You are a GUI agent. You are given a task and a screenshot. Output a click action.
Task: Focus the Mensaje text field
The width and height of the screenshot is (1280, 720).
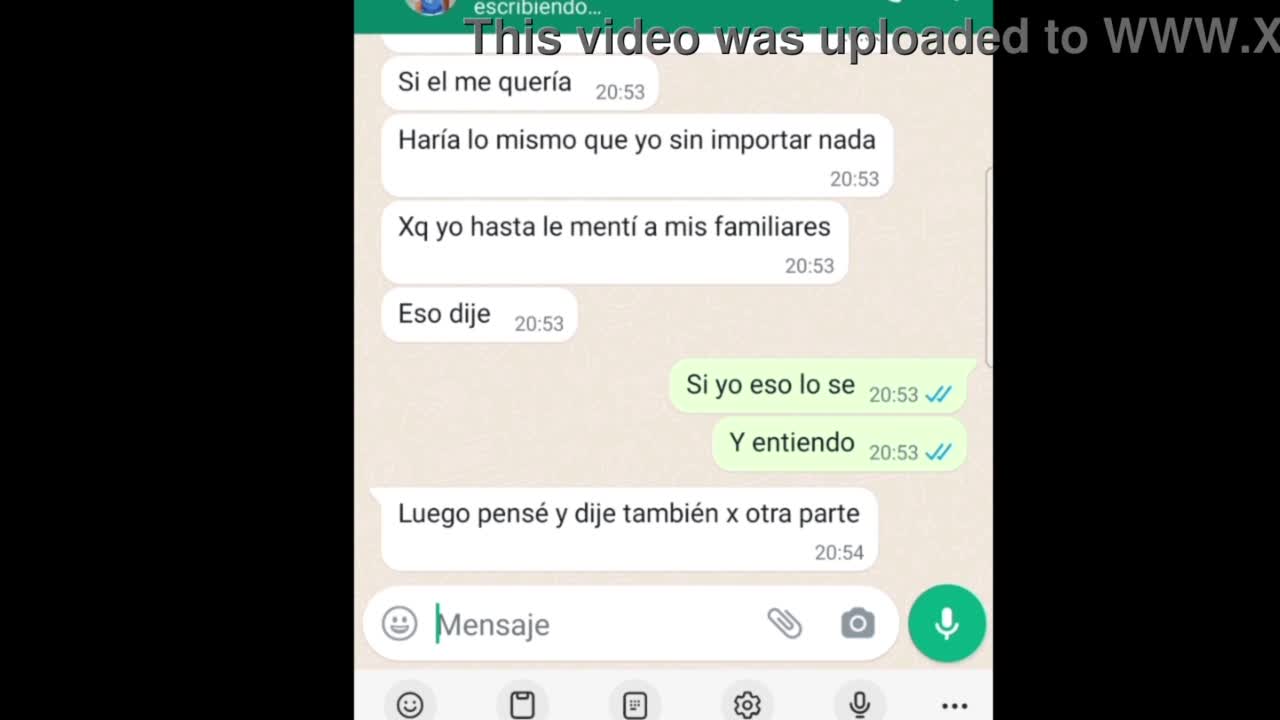[x=590, y=625]
